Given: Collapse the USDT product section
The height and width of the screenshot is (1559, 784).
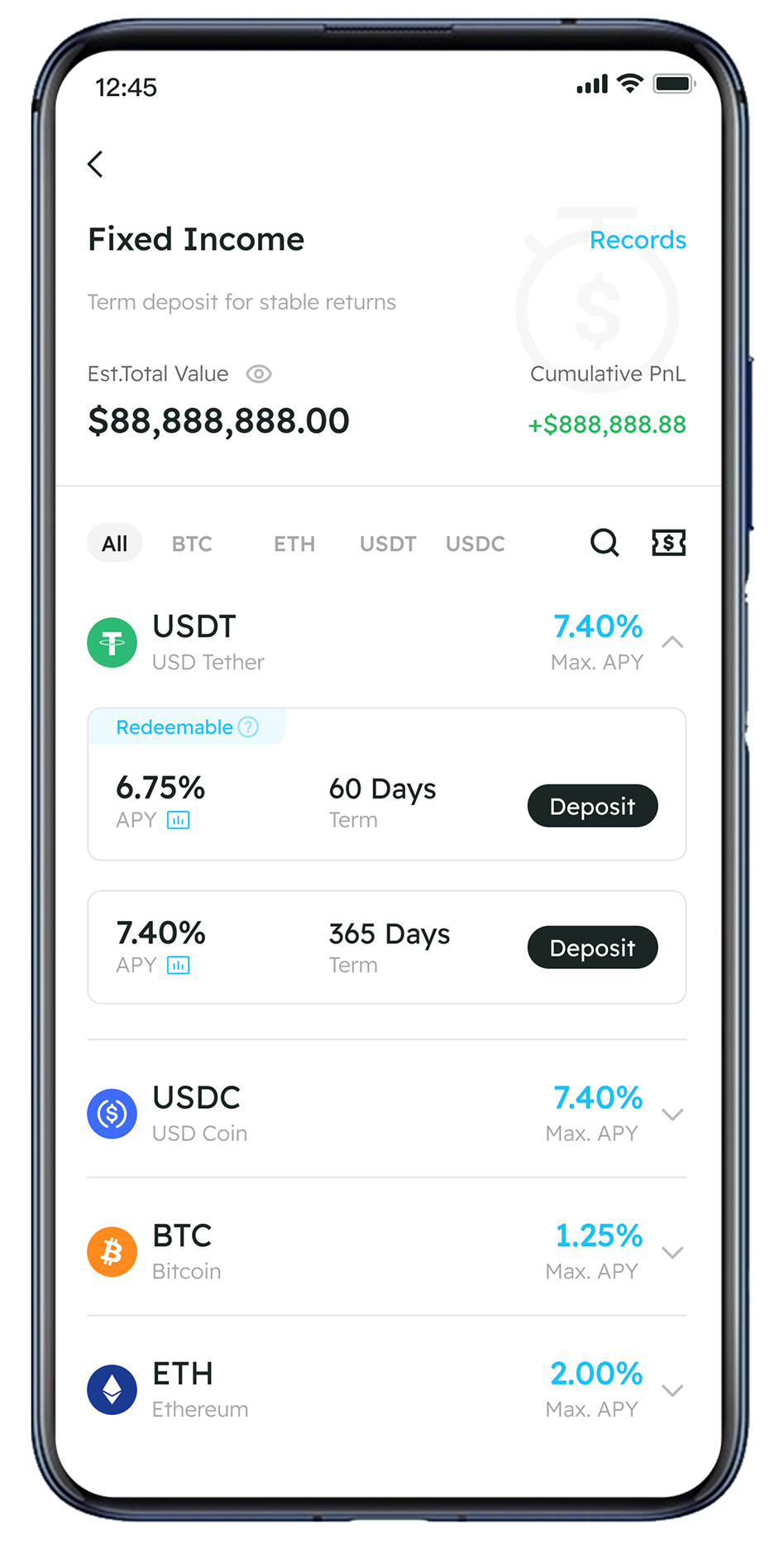Looking at the screenshot, I should 672,642.
